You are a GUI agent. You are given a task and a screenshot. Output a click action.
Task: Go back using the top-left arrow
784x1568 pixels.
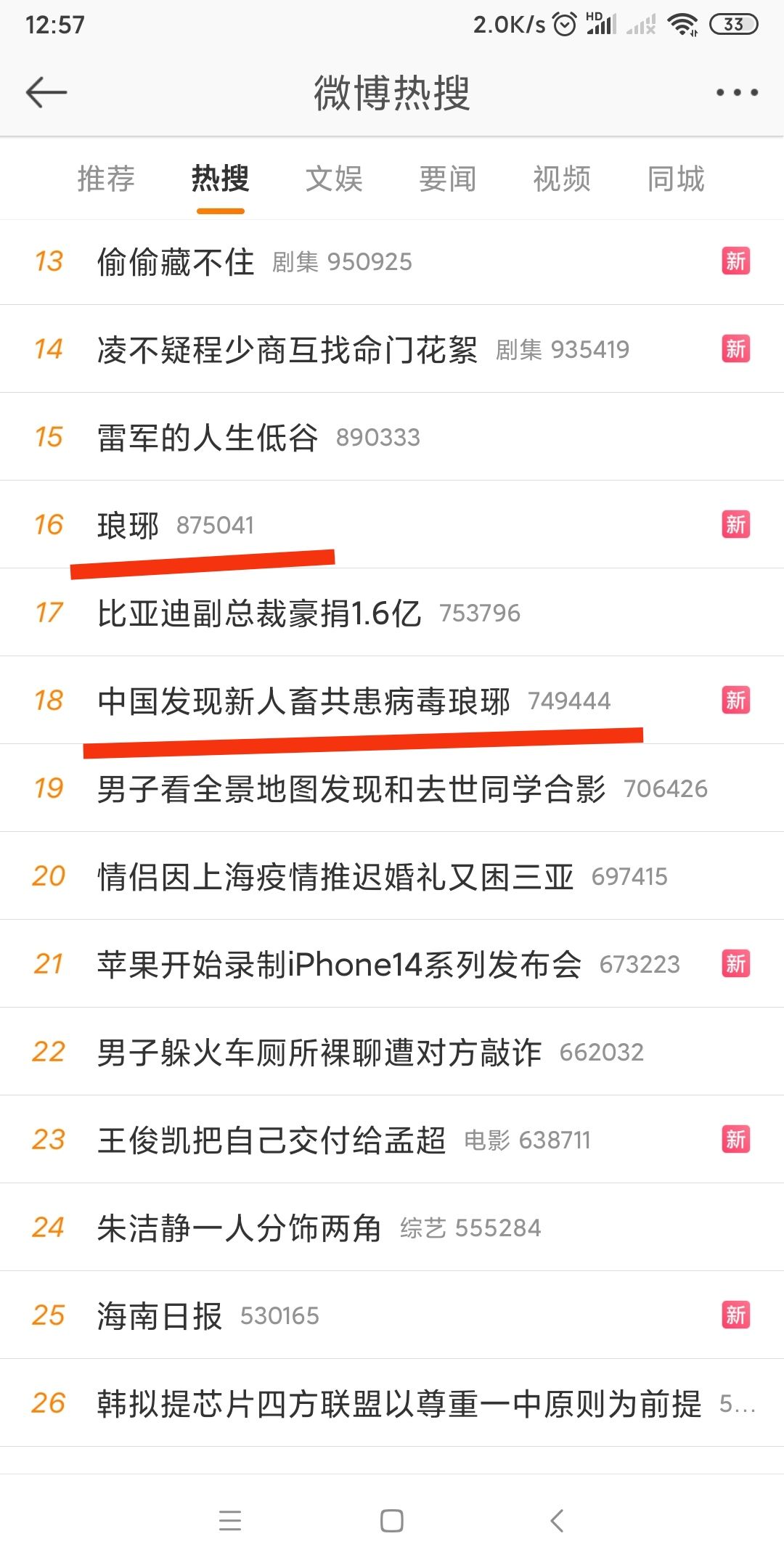[46, 93]
